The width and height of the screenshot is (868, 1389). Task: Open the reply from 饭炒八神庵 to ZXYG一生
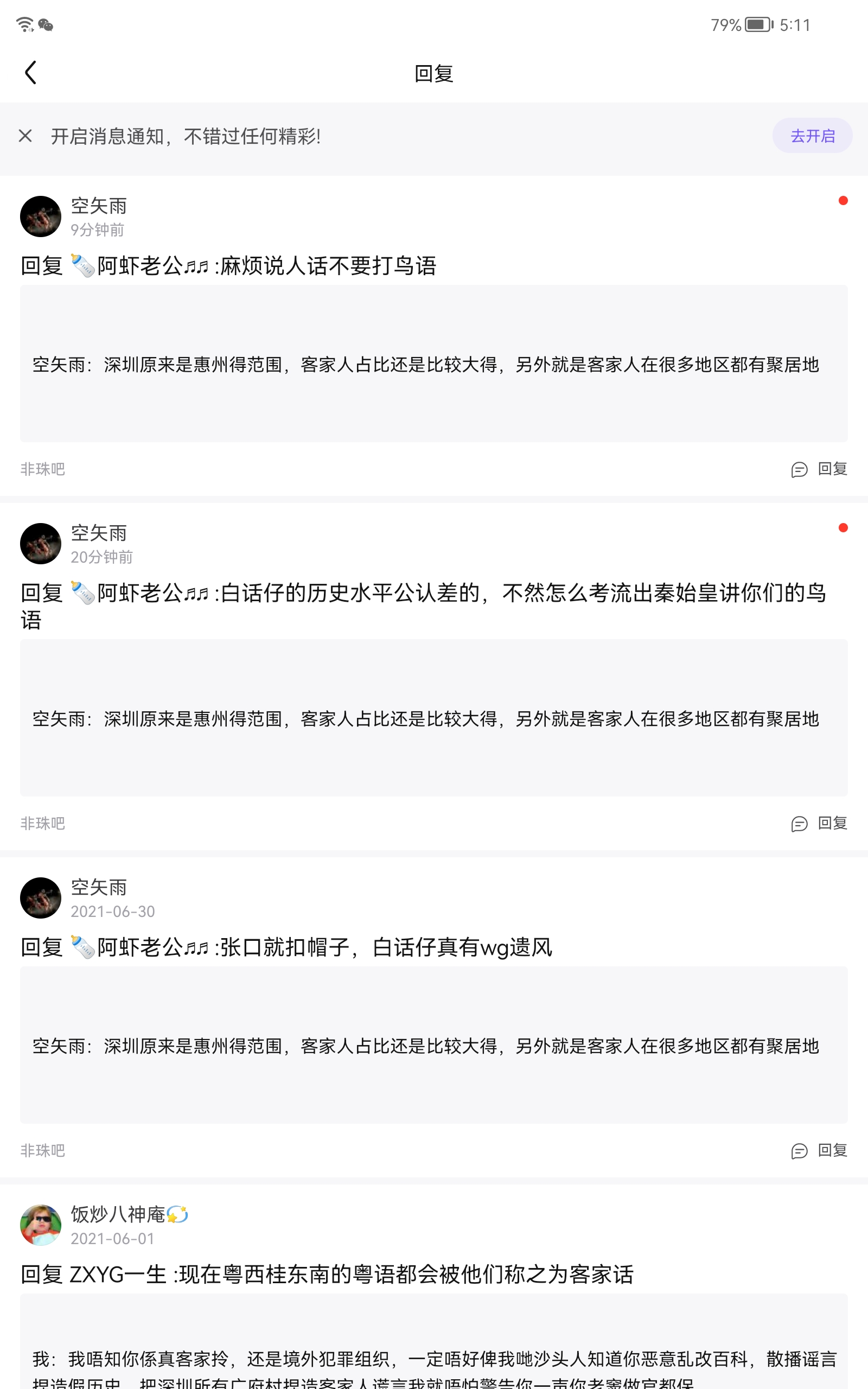coord(327,1274)
